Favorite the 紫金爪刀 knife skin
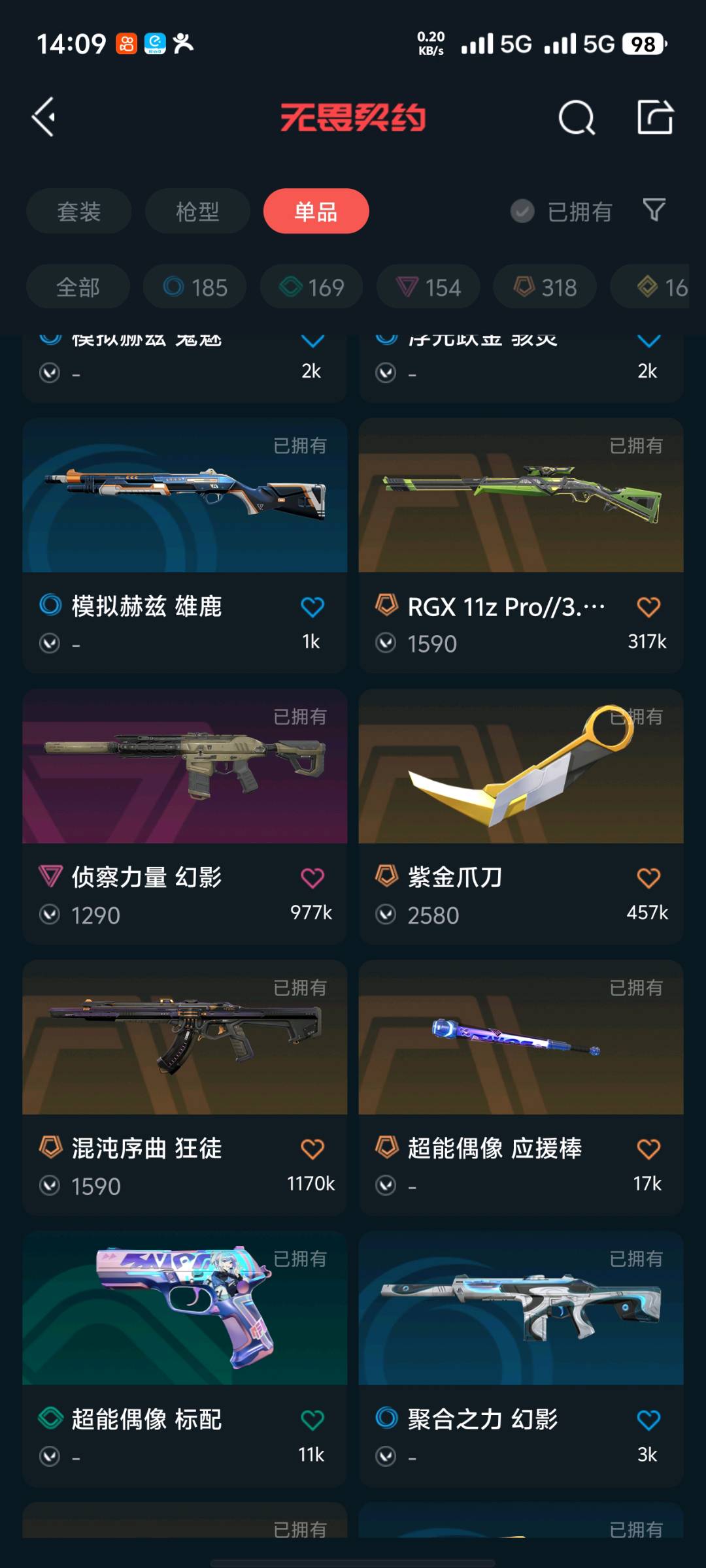This screenshot has width=706, height=1568. [x=648, y=877]
